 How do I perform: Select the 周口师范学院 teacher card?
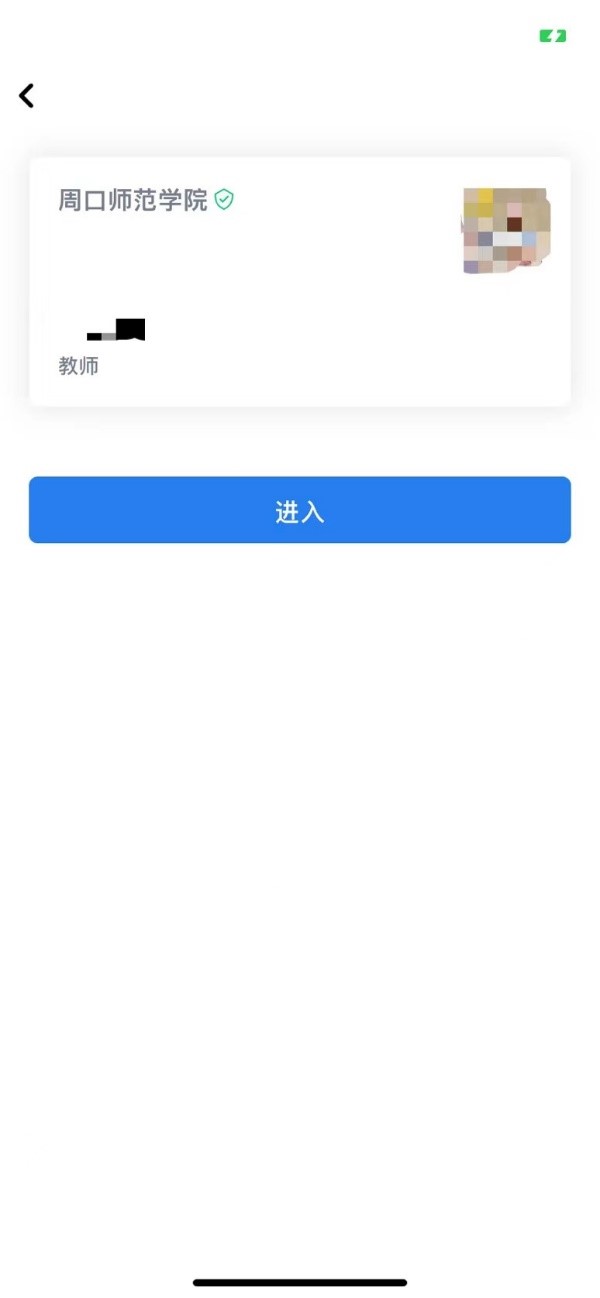coord(300,281)
